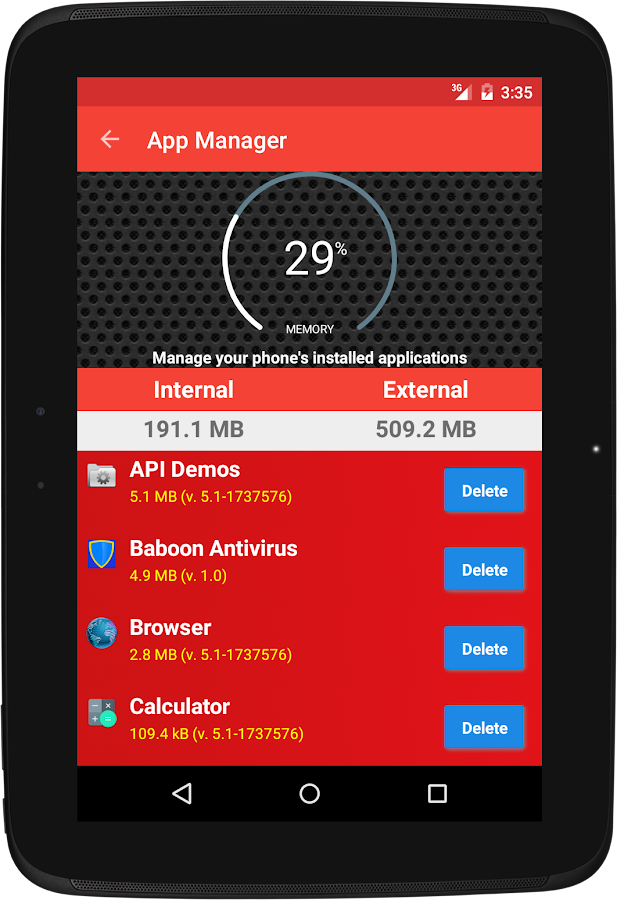This screenshot has width=617, height=900.
Task: Switch to the Internal storage tab
Action: [193, 390]
